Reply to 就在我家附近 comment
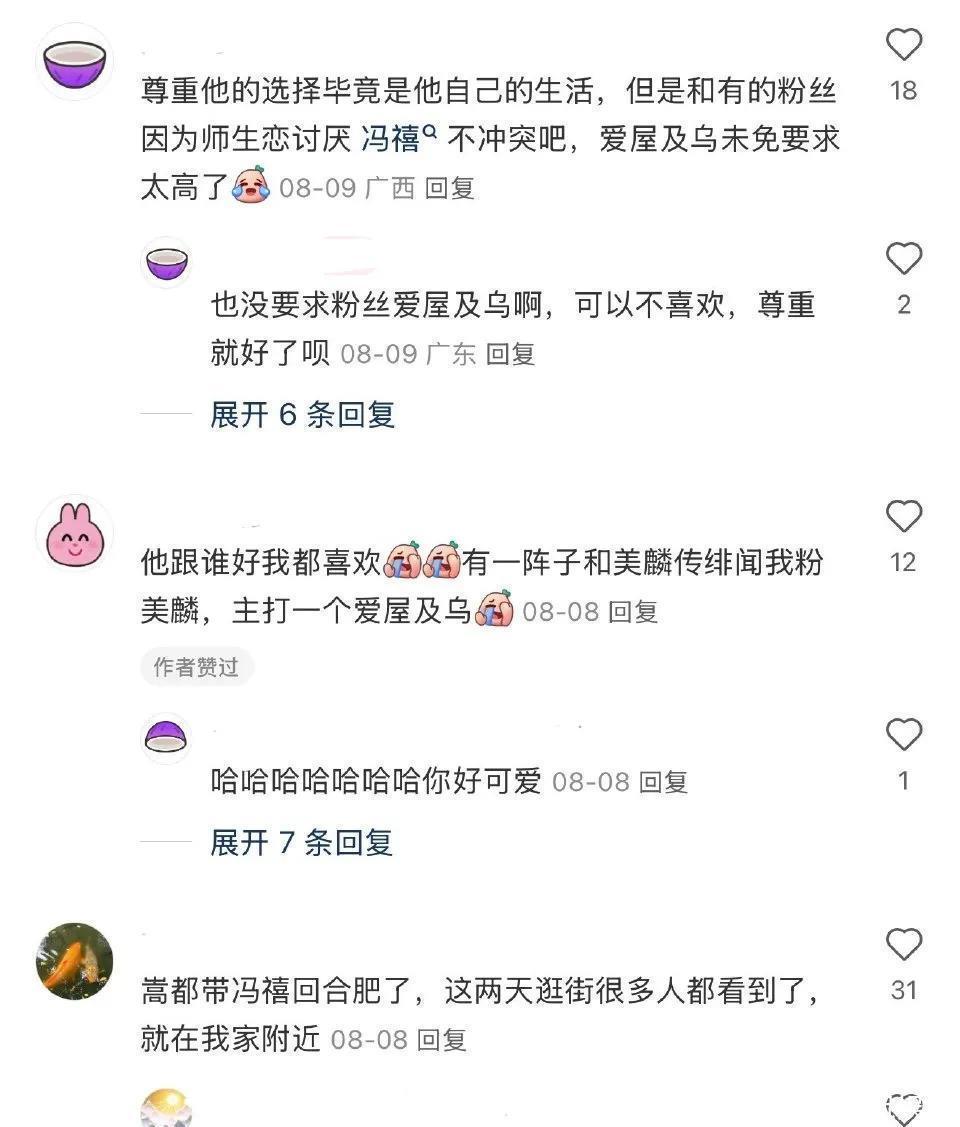This screenshot has width=960, height=1127. click(x=441, y=1039)
